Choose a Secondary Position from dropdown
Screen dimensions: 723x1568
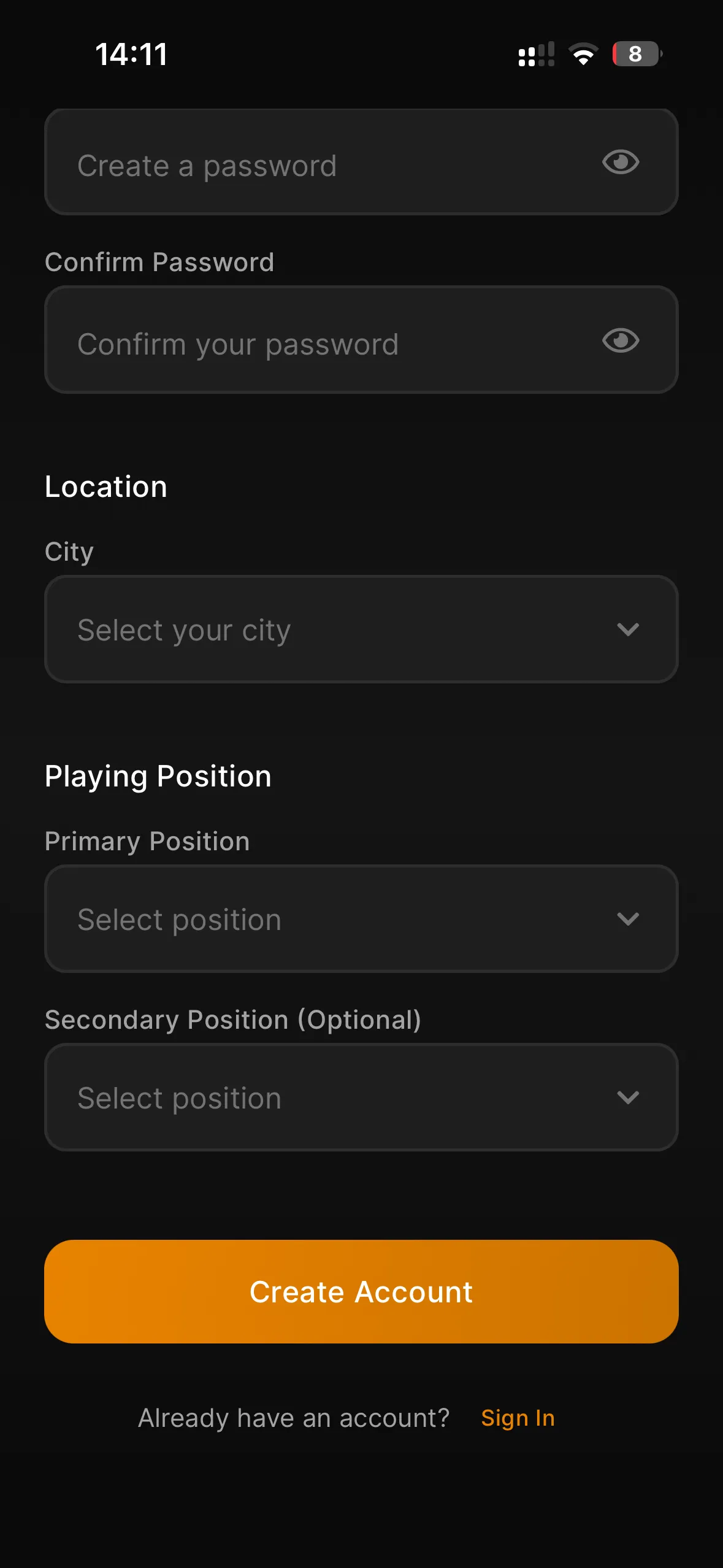tap(361, 1097)
